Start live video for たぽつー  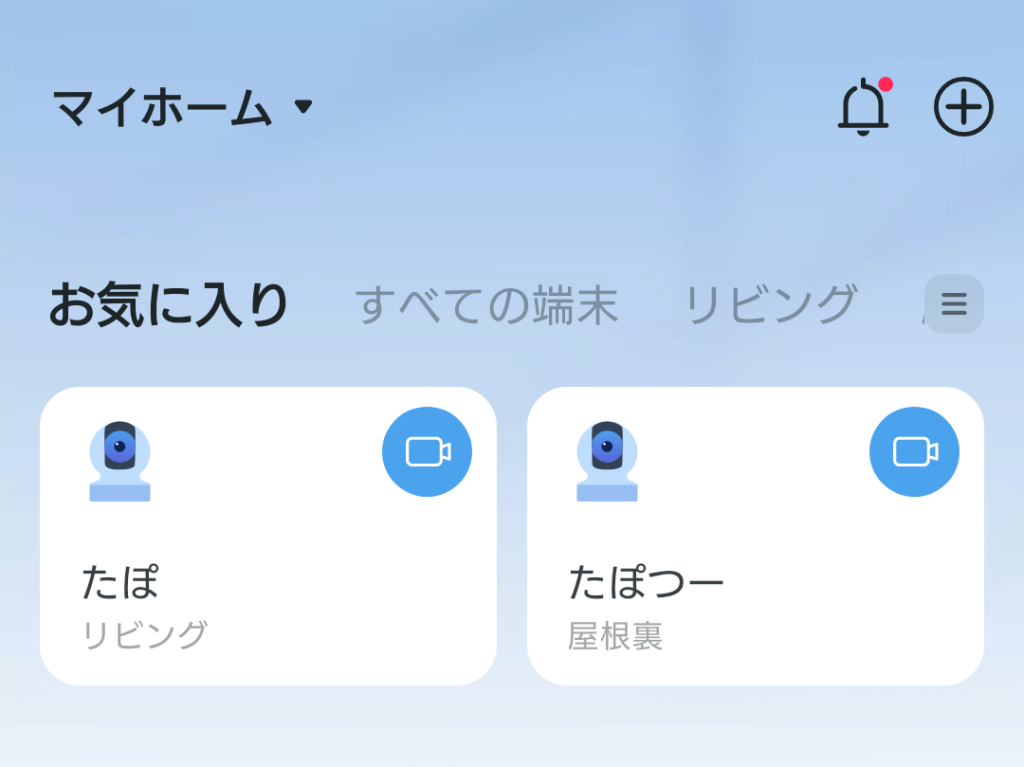tap(914, 452)
